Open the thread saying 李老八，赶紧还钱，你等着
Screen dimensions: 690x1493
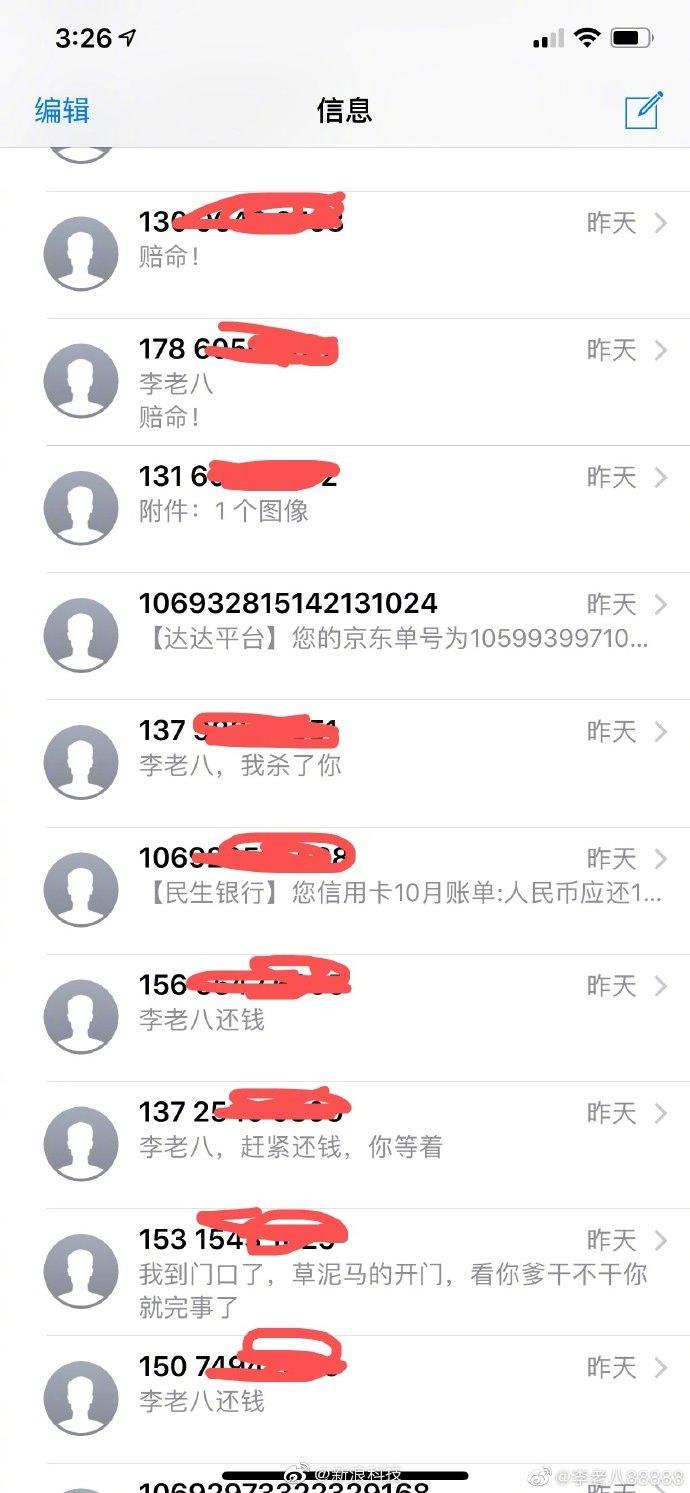pyautogui.click(x=345, y=1145)
